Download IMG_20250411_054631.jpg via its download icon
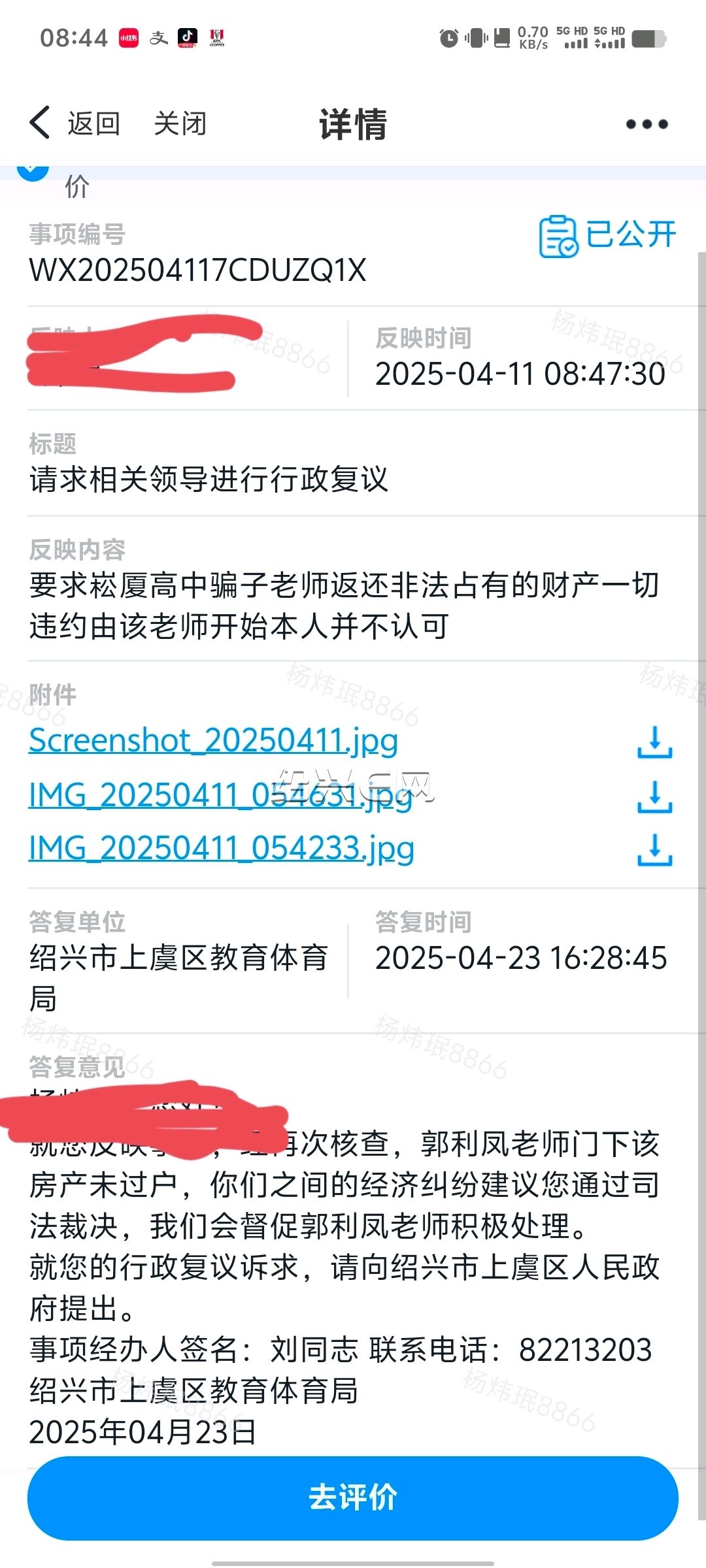The height and width of the screenshot is (1568, 706). [x=654, y=796]
